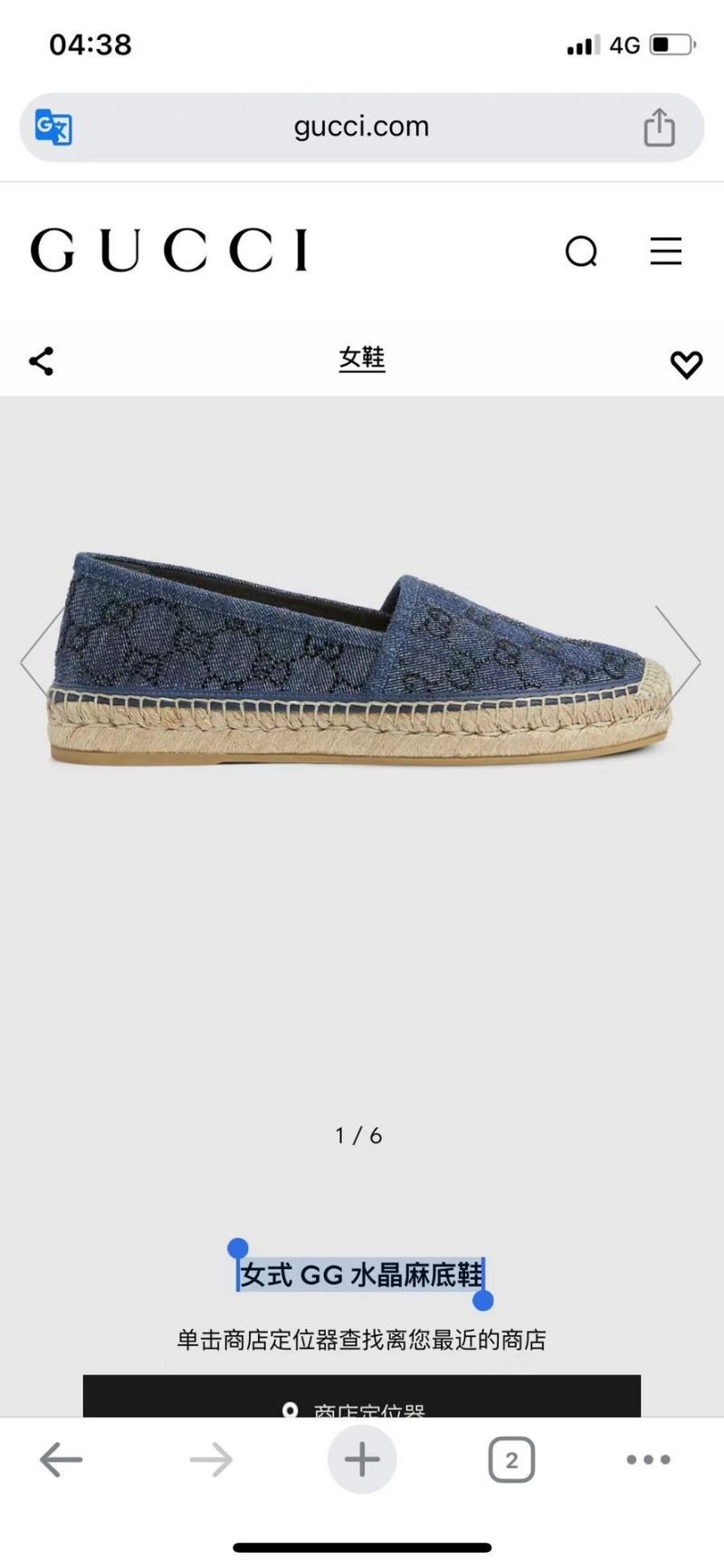Open a new browser tab
The height and width of the screenshot is (1568, 724).
click(x=361, y=1459)
